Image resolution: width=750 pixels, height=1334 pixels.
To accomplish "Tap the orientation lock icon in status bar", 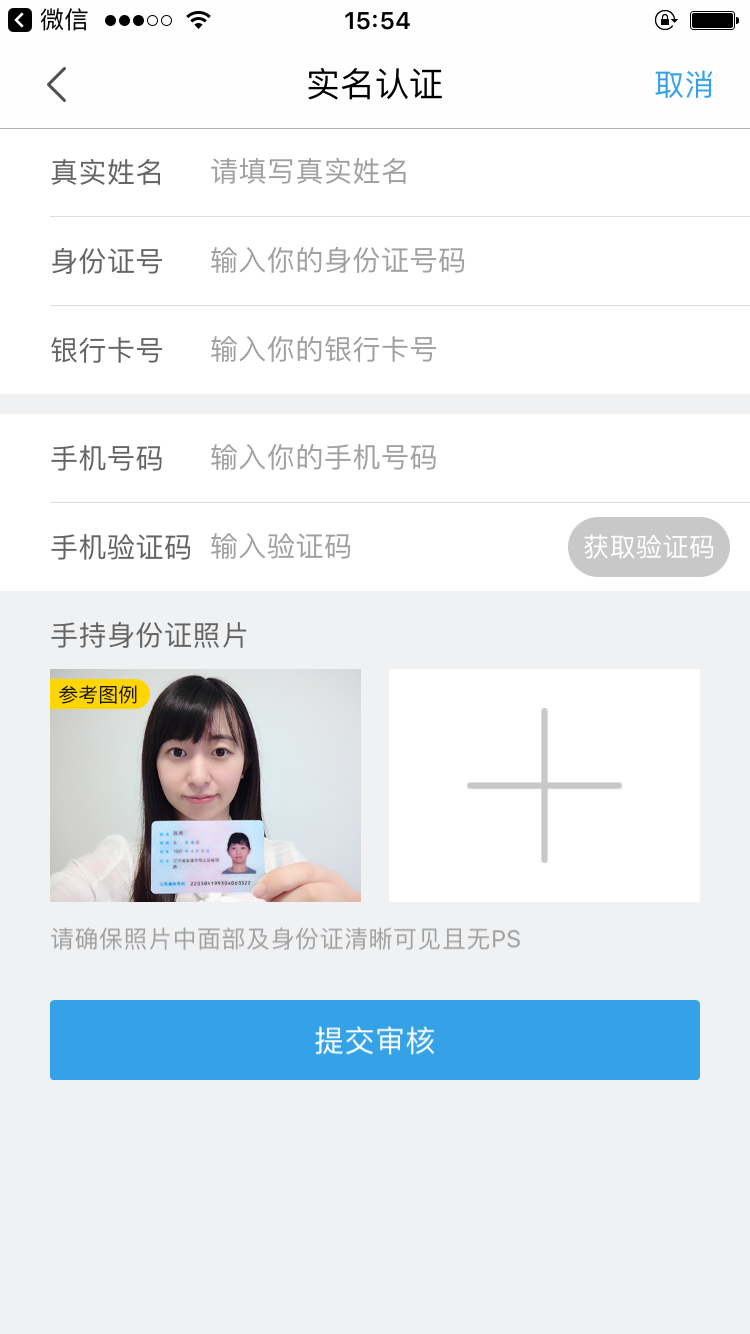I will pos(667,20).
